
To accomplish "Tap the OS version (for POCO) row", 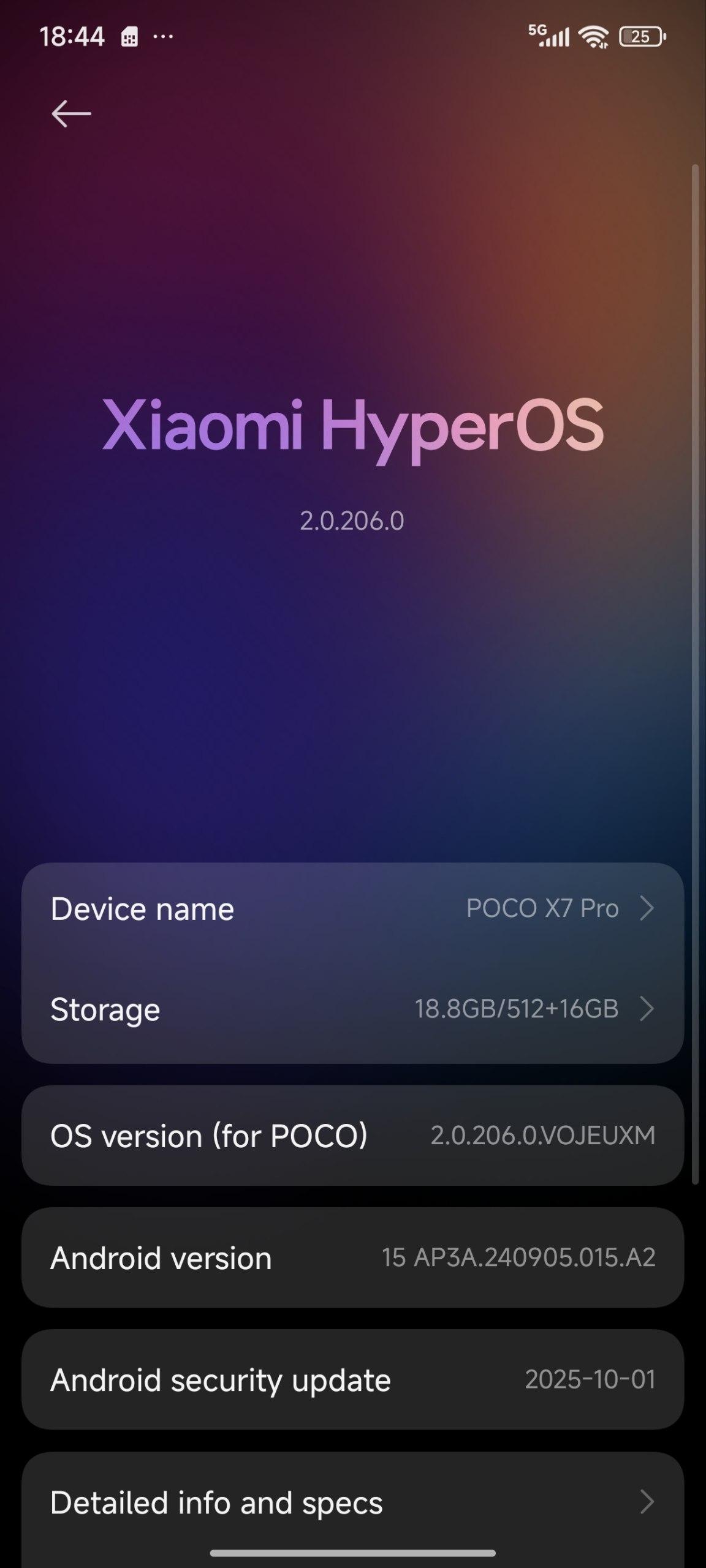I will [x=352, y=1136].
